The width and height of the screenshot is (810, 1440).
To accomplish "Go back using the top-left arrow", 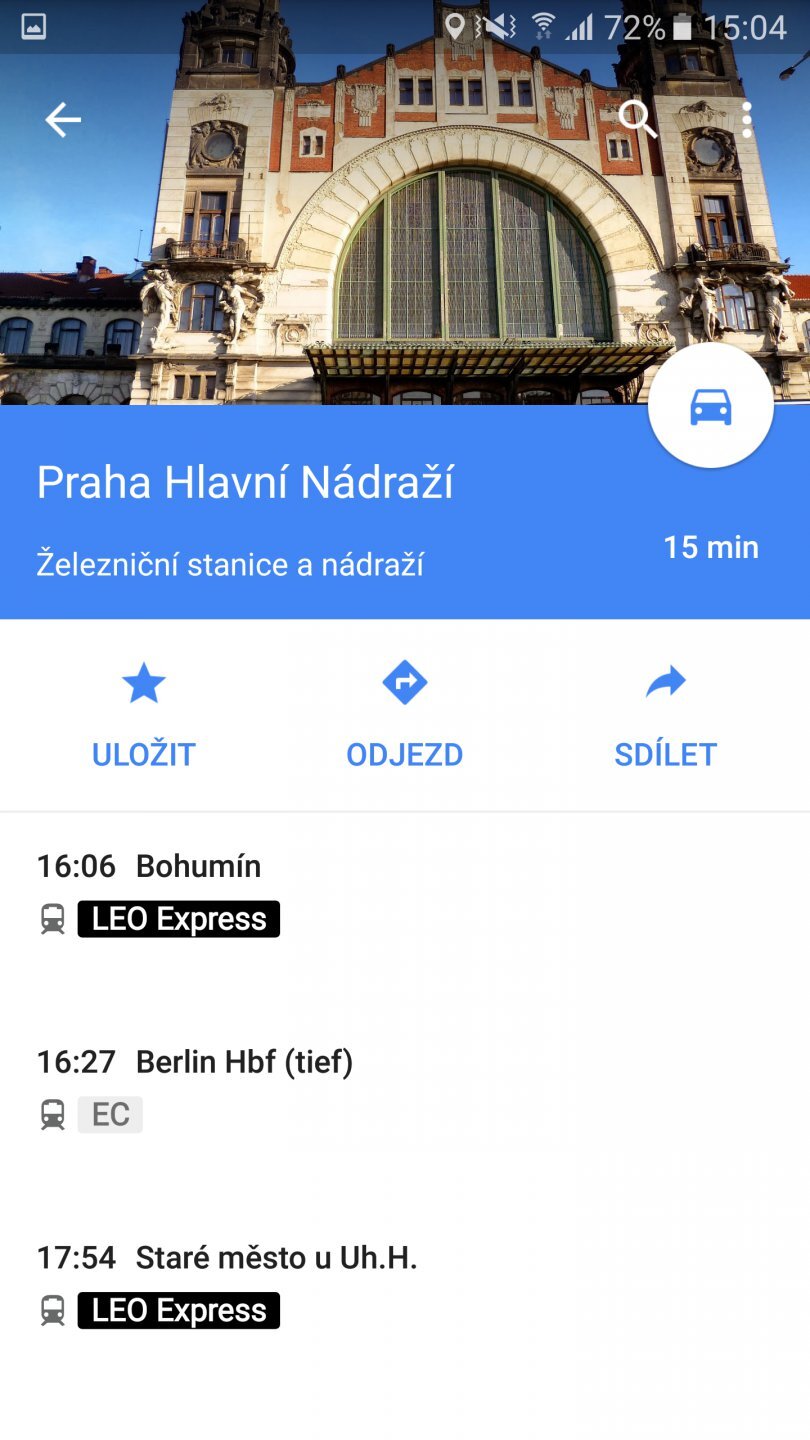I will point(62,120).
